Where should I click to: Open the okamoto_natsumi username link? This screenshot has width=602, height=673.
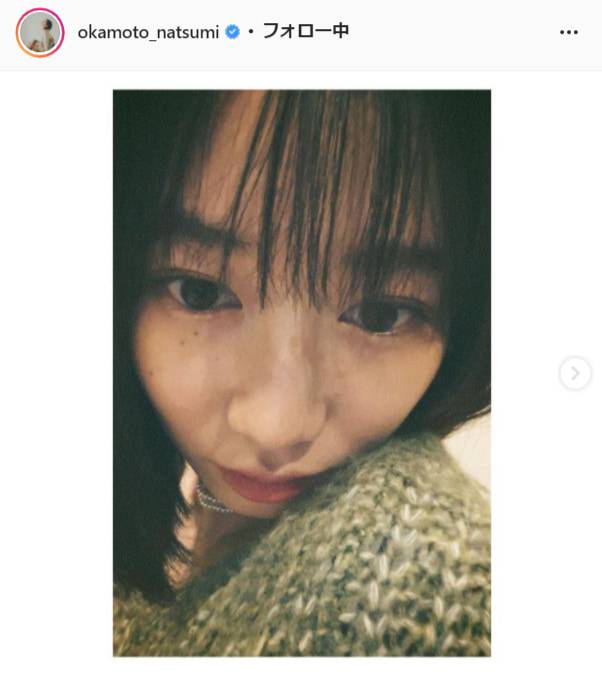pos(148,32)
